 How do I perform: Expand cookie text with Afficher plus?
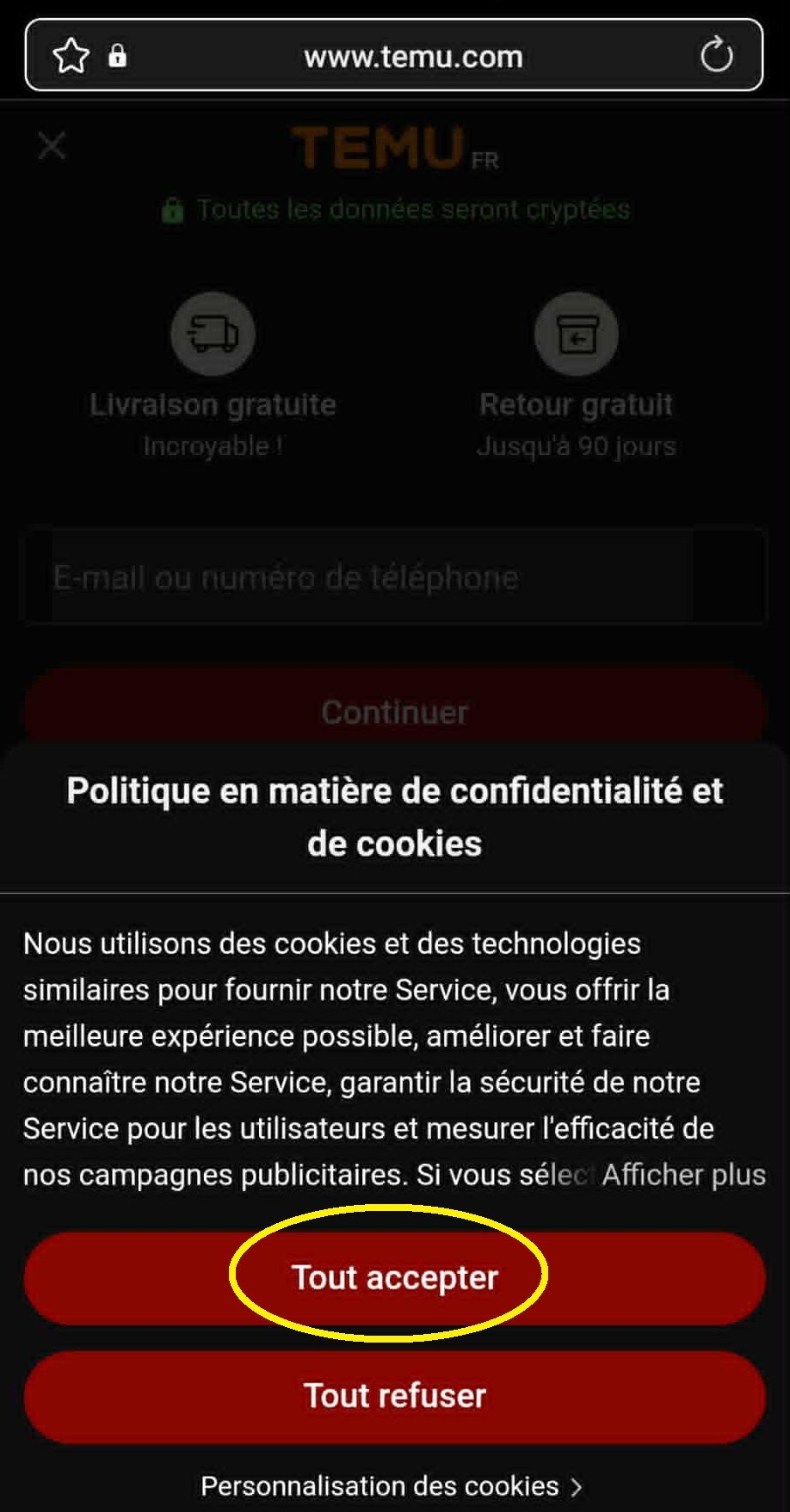coord(683,1174)
